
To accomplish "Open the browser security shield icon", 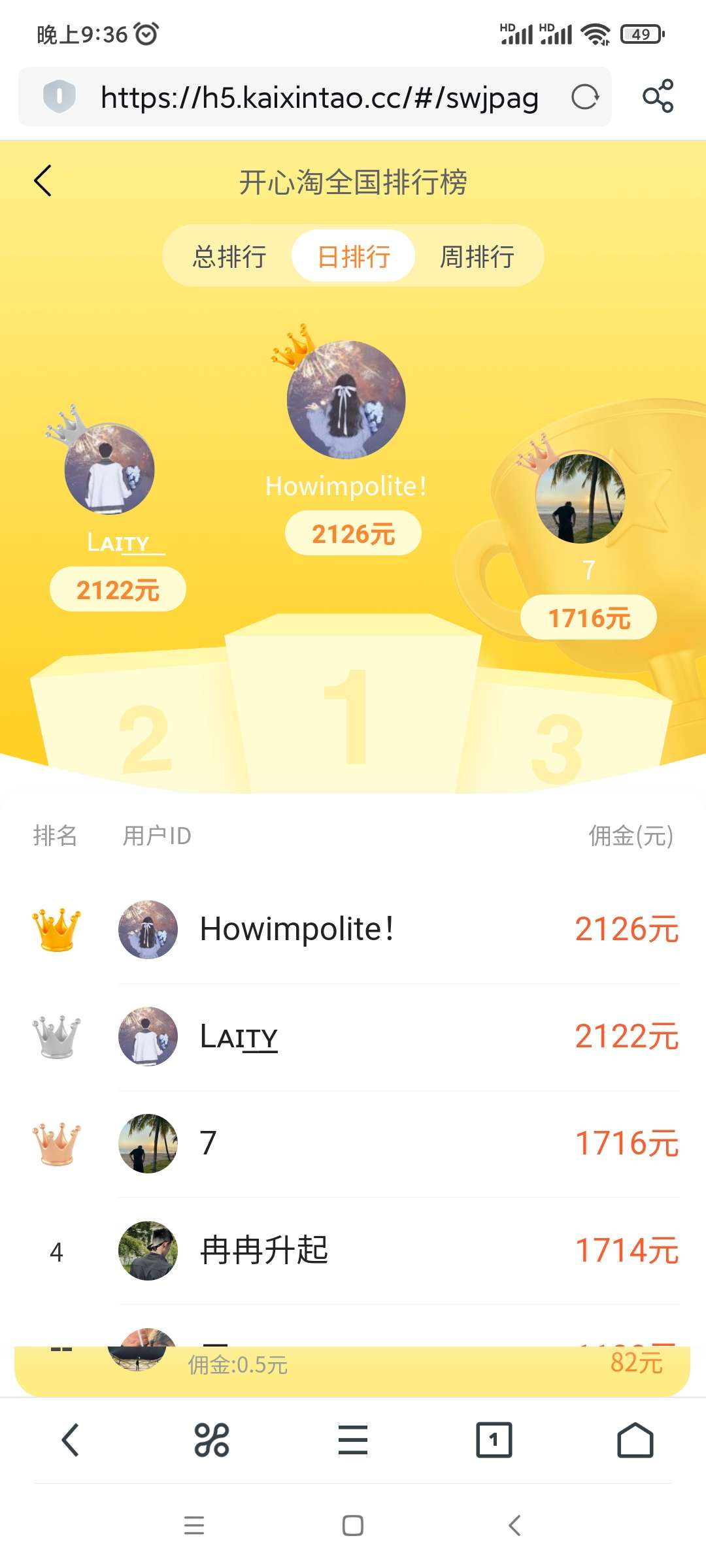I will pos(59,97).
